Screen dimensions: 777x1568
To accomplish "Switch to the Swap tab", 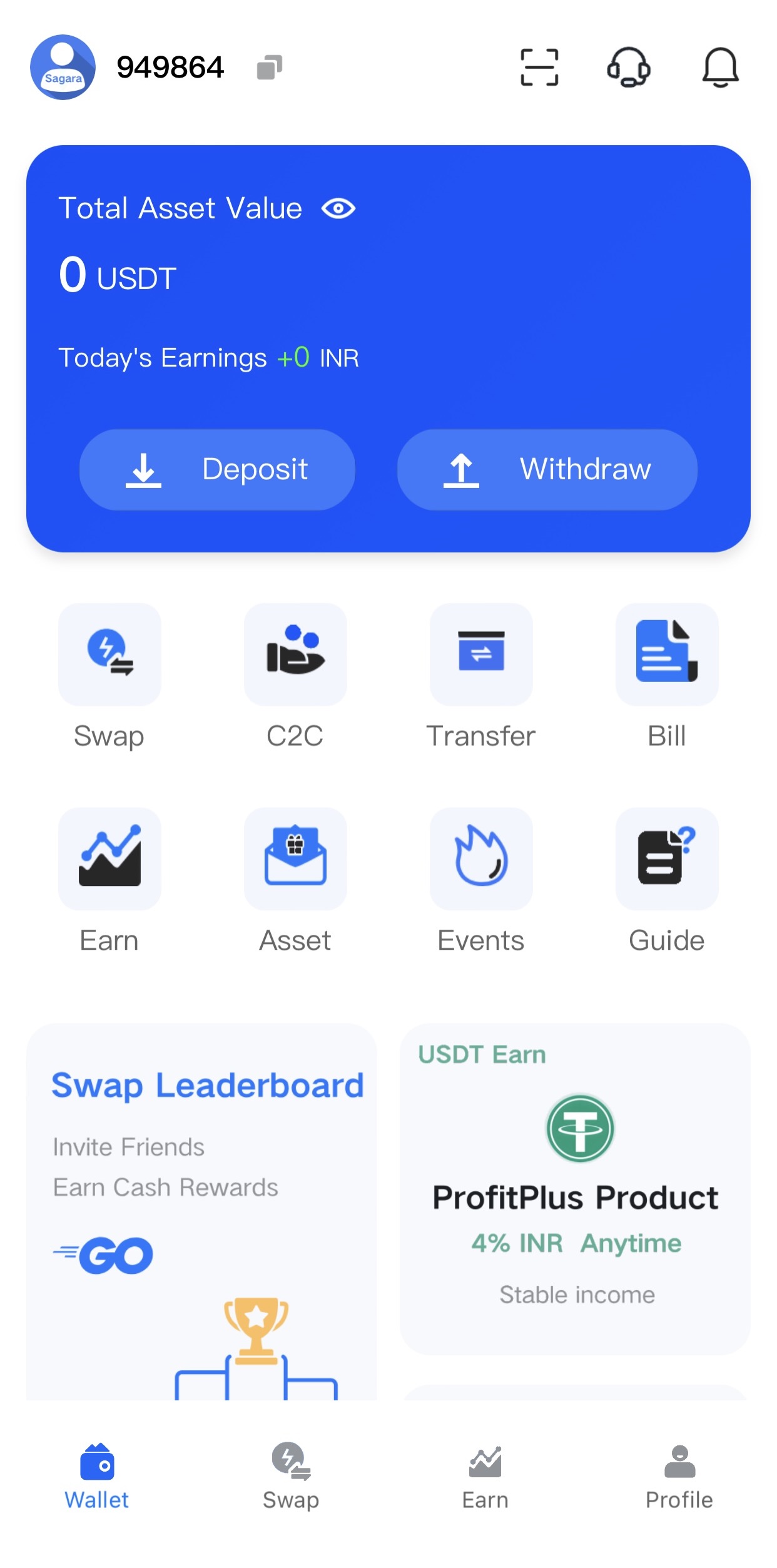I will coord(291,1477).
